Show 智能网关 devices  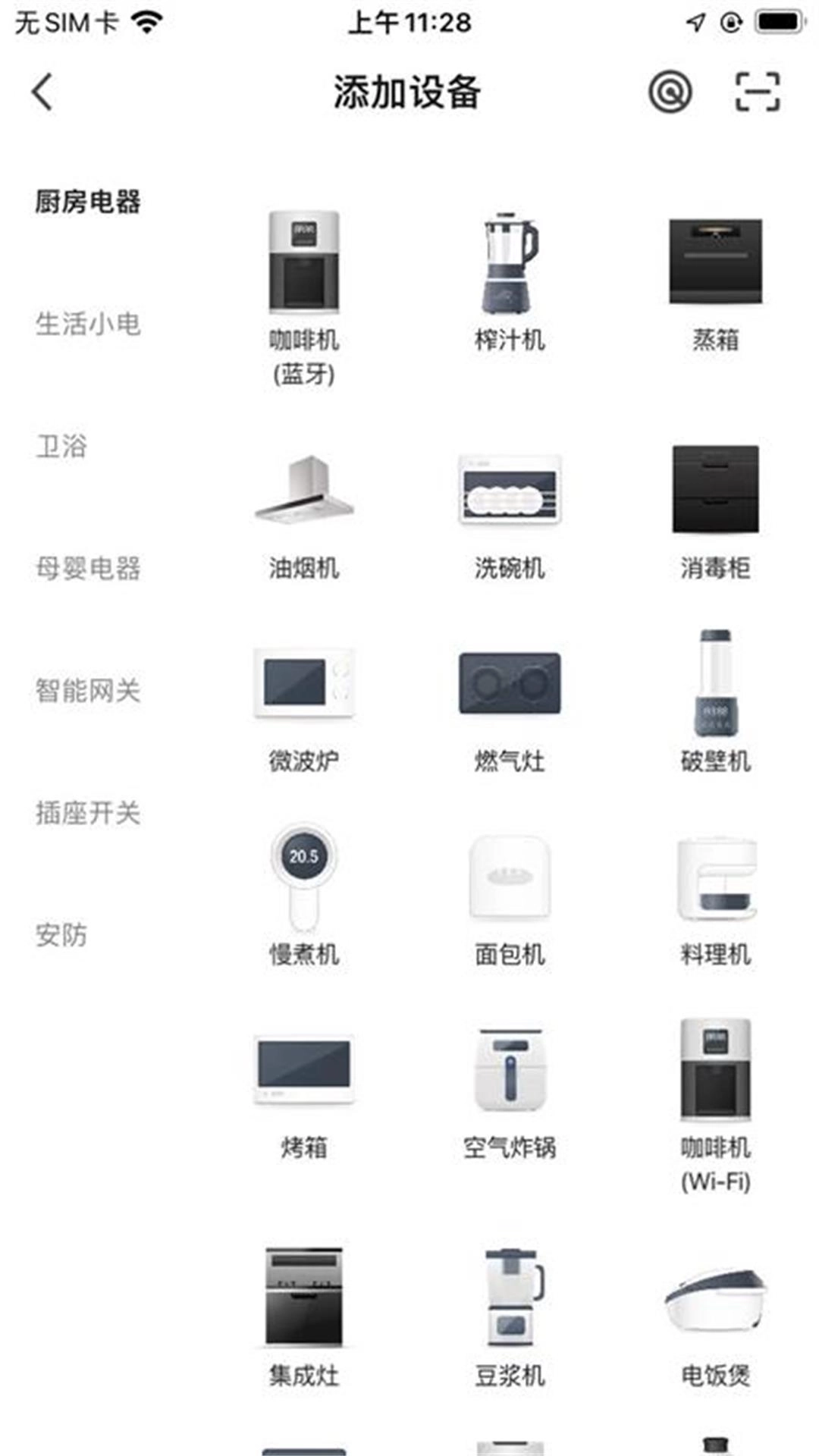(x=88, y=690)
